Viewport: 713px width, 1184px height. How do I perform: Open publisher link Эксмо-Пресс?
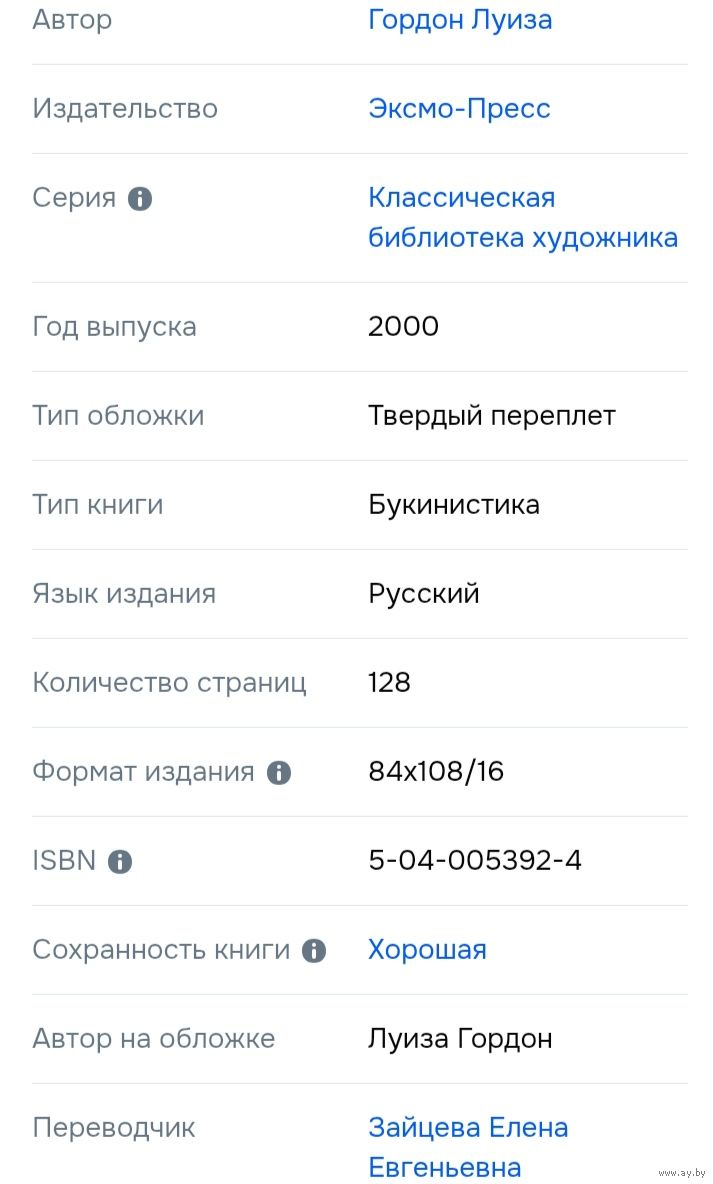(459, 109)
